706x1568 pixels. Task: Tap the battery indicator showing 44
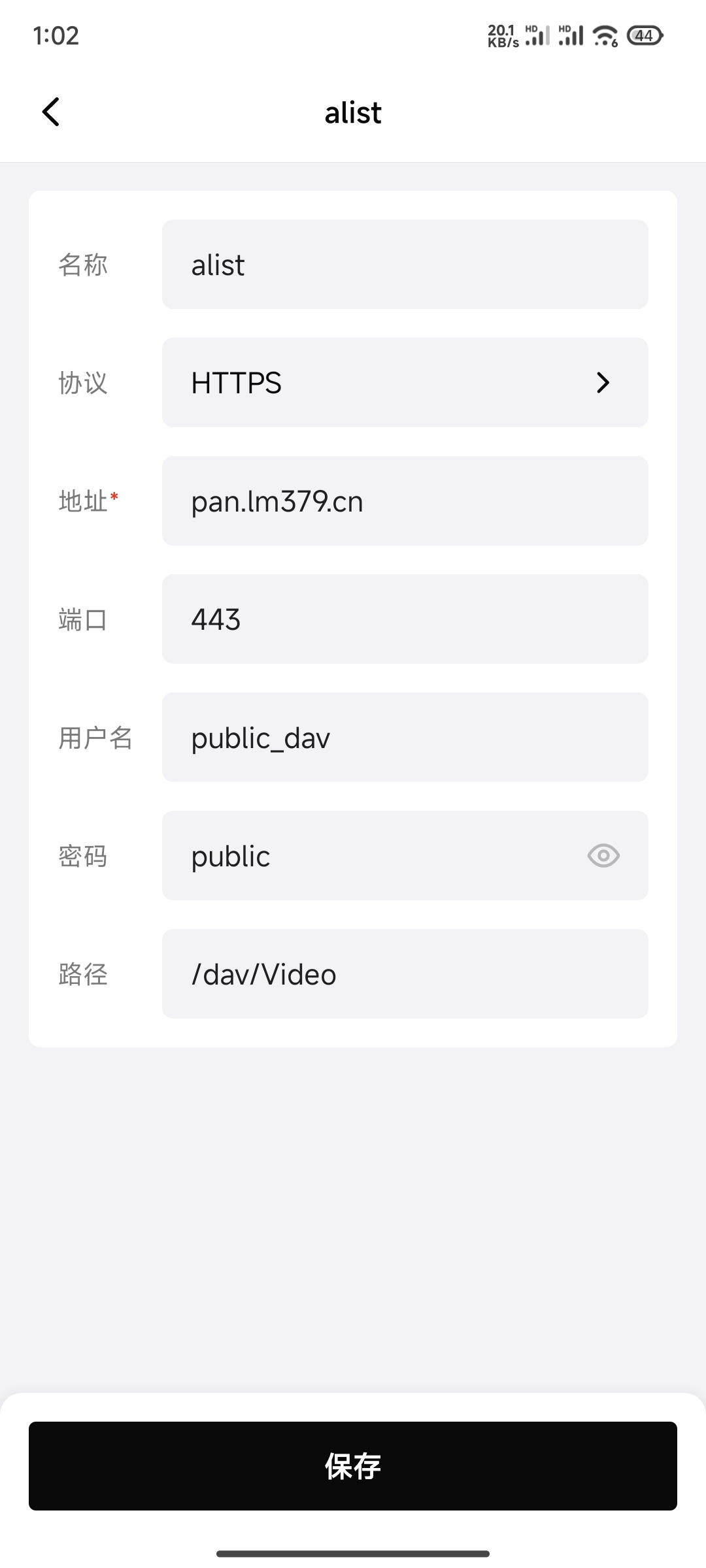(x=644, y=37)
